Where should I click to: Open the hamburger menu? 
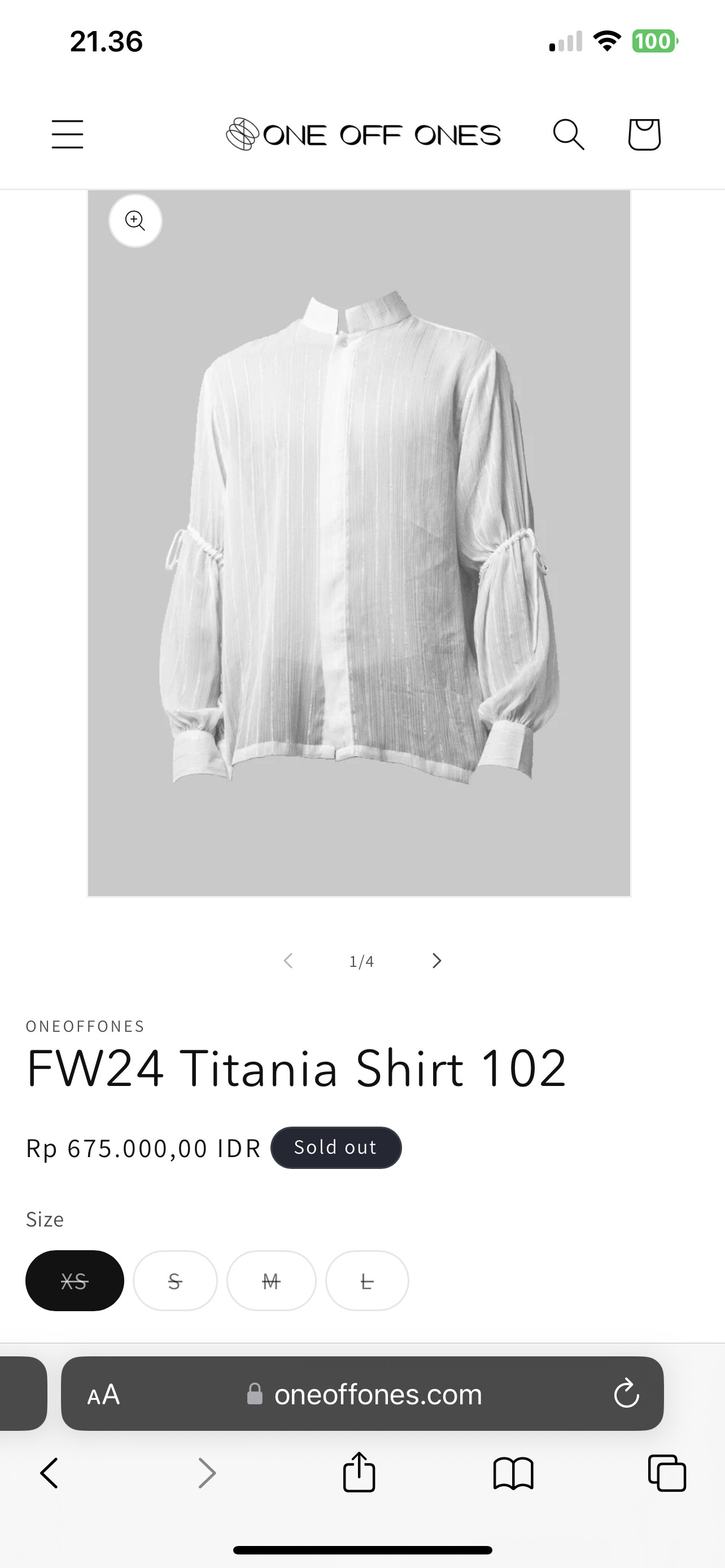[67, 134]
